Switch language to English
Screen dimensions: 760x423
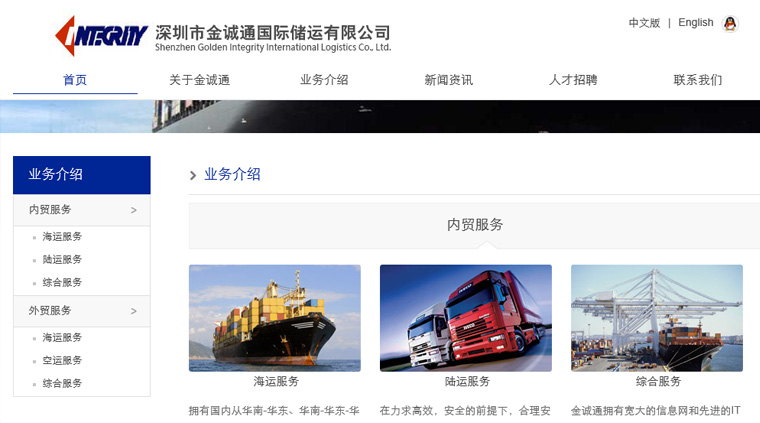(x=695, y=23)
